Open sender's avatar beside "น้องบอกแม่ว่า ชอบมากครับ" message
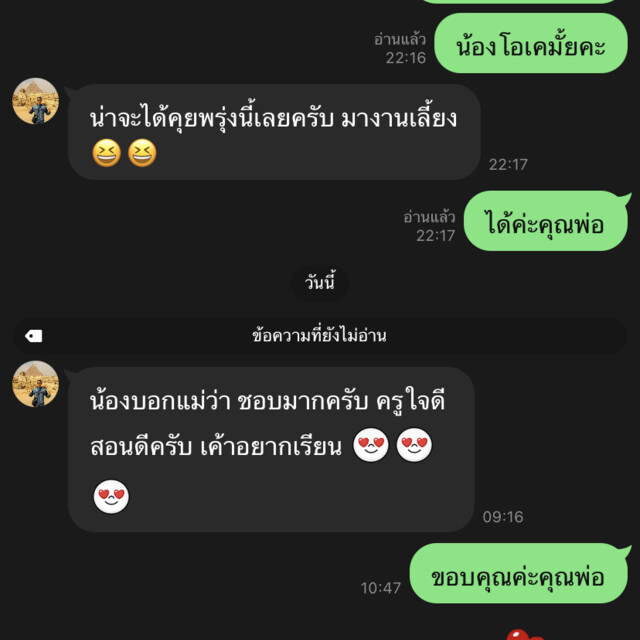This screenshot has width=640, height=640. tap(35, 384)
